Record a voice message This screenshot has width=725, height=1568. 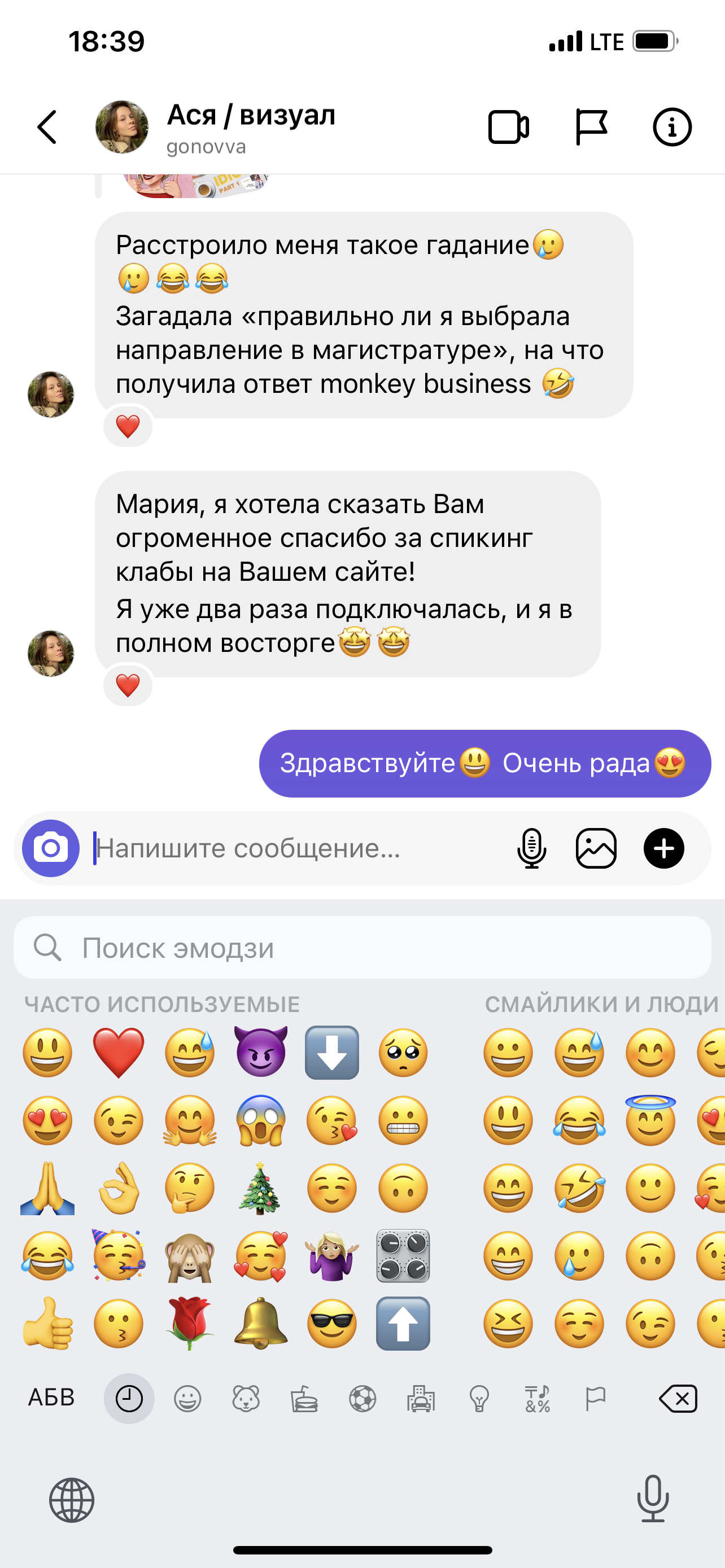coord(531,848)
